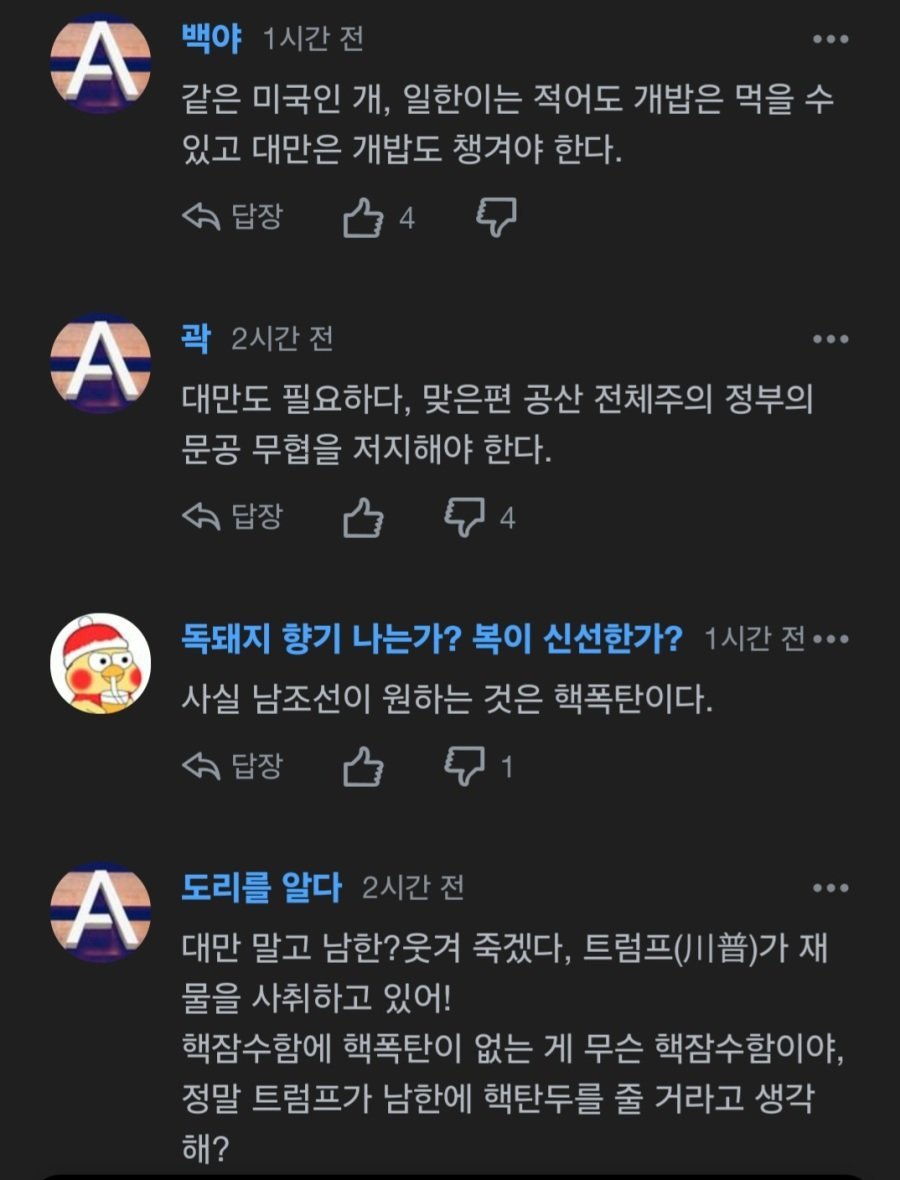Open overflow menu on 백야's comment

[830, 40]
